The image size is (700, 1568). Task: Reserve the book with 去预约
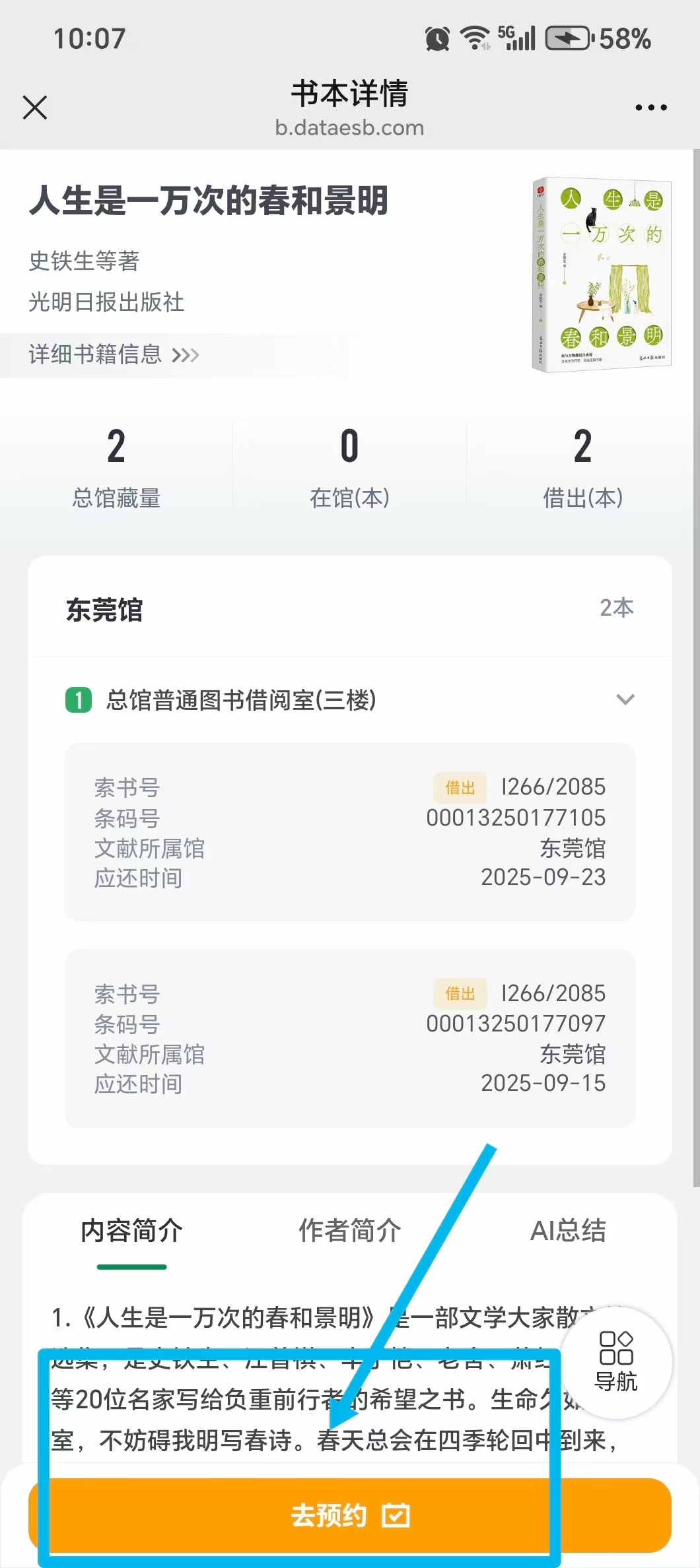(350, 1515)
